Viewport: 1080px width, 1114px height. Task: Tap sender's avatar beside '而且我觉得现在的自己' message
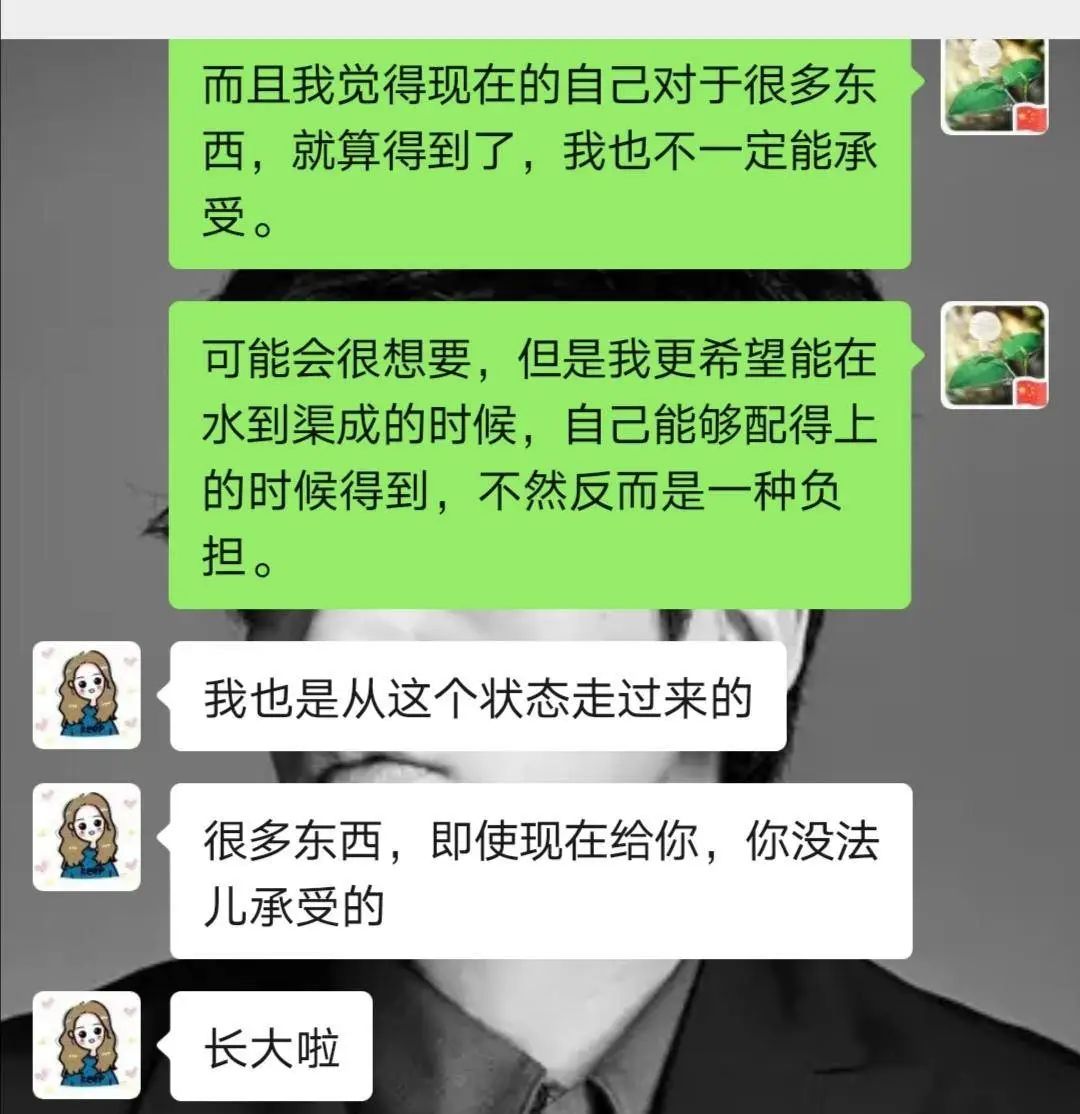[994, 86]
